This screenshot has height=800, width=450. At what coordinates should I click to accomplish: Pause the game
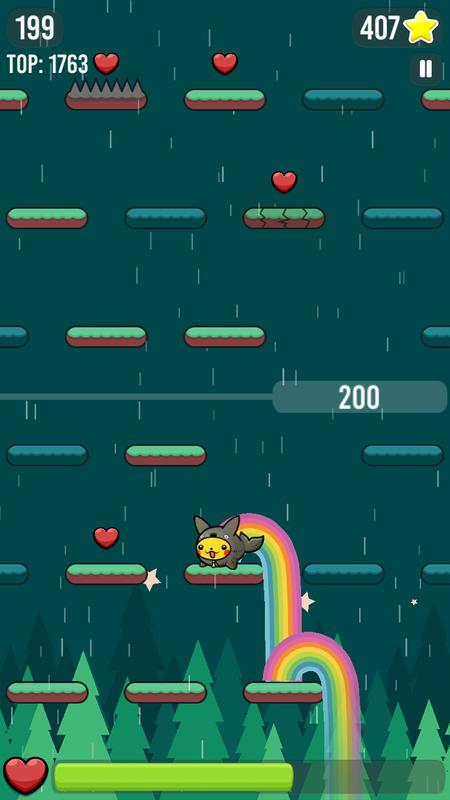[x=426, y=69]
